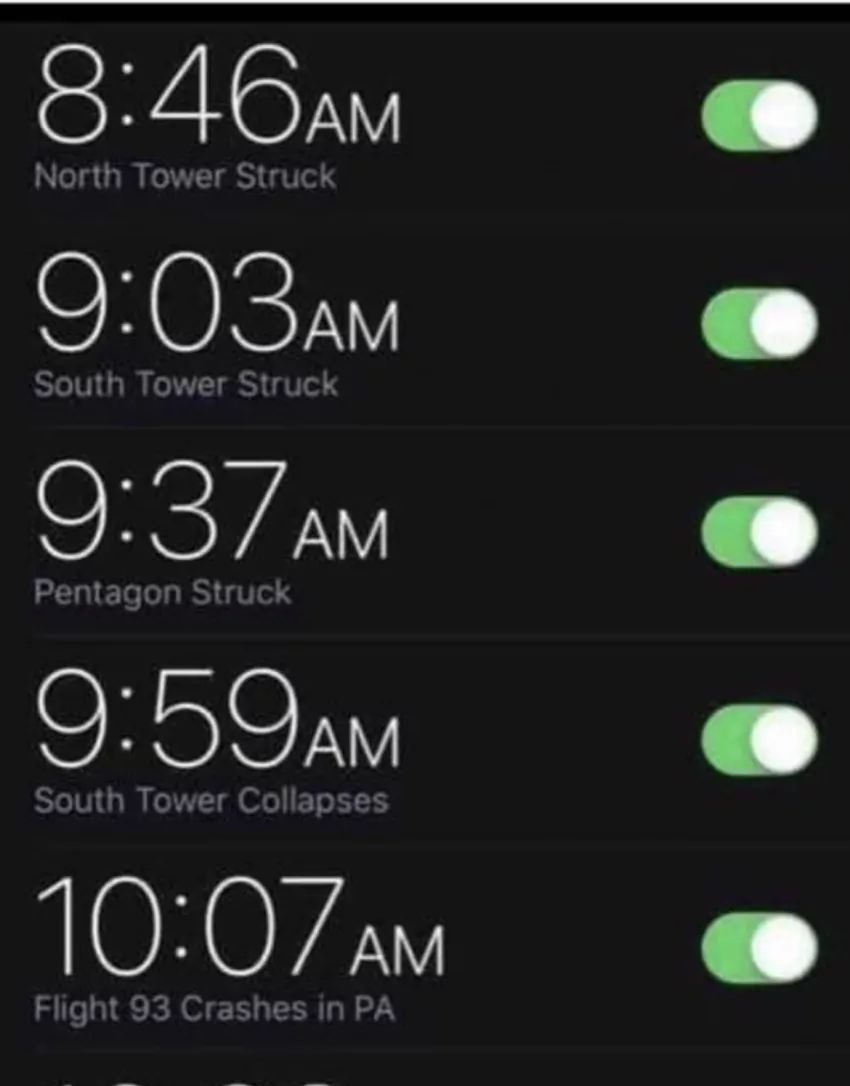Disable the 9:03 AM South Tower Struck alarm
This screenshot has height=1086, width=850.
[x=759, y=324]
